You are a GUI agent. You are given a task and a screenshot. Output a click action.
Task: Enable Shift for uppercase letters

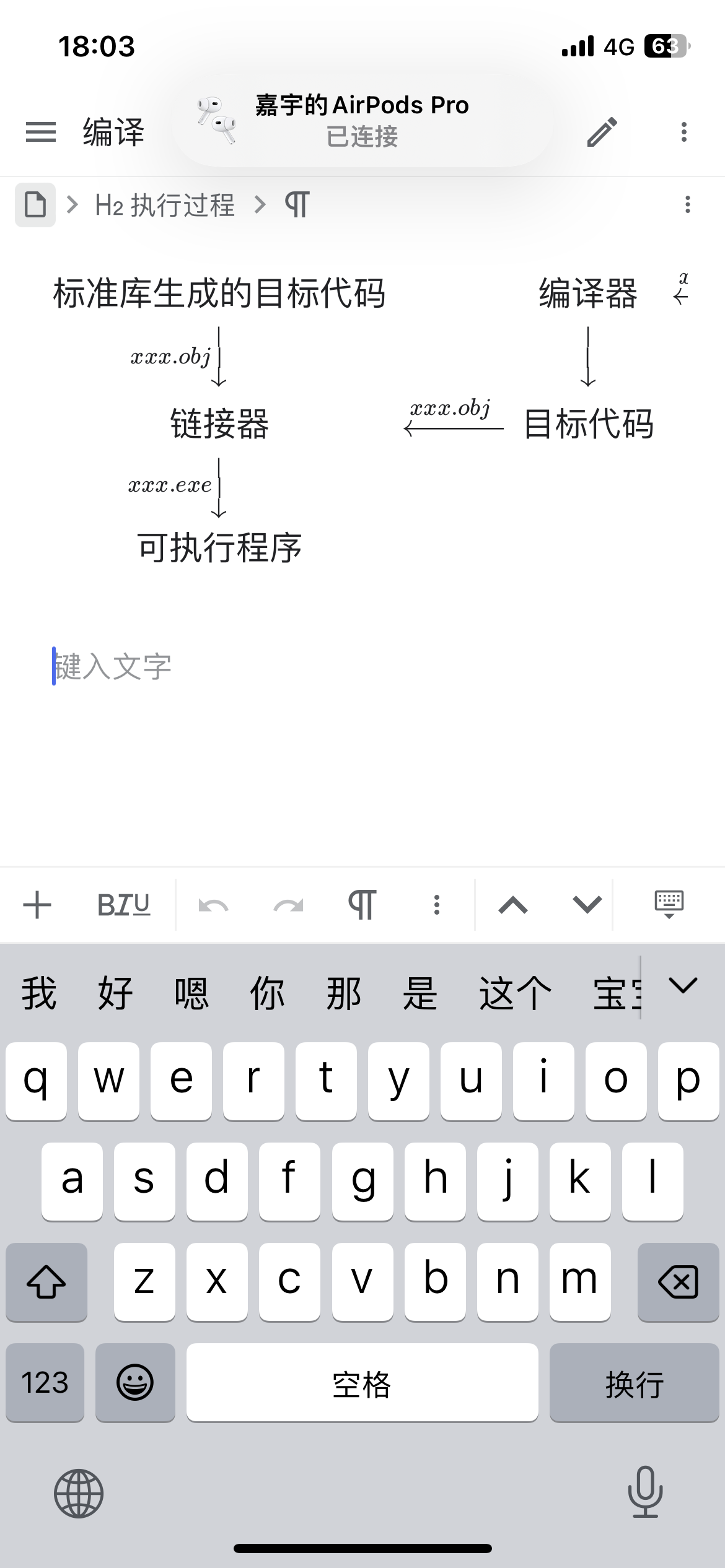tap(46, 1282)
